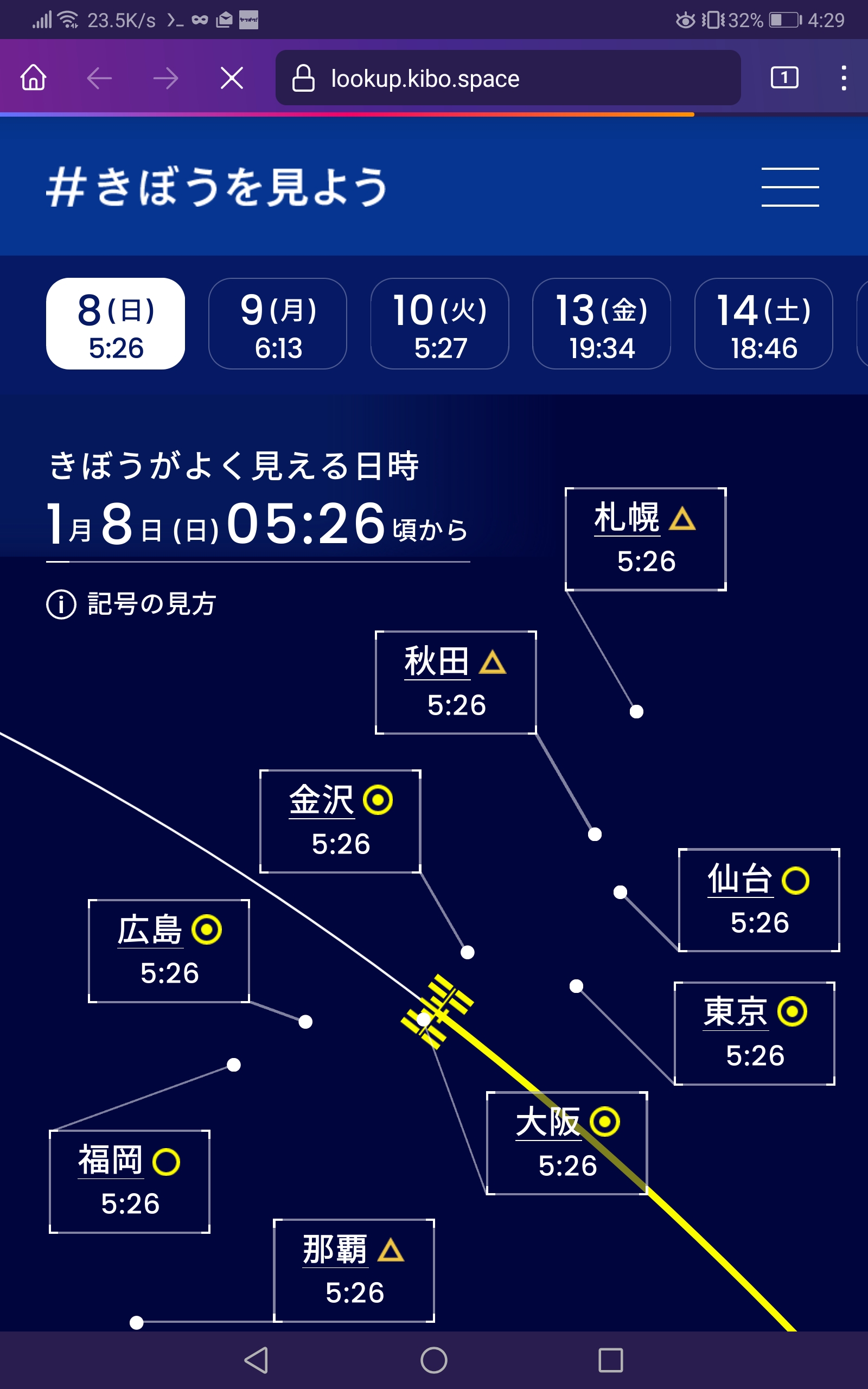Viewport: 868px width, 1389px height.
Task: Open the browser overflow menu
Action: click(x=843, y=78)
